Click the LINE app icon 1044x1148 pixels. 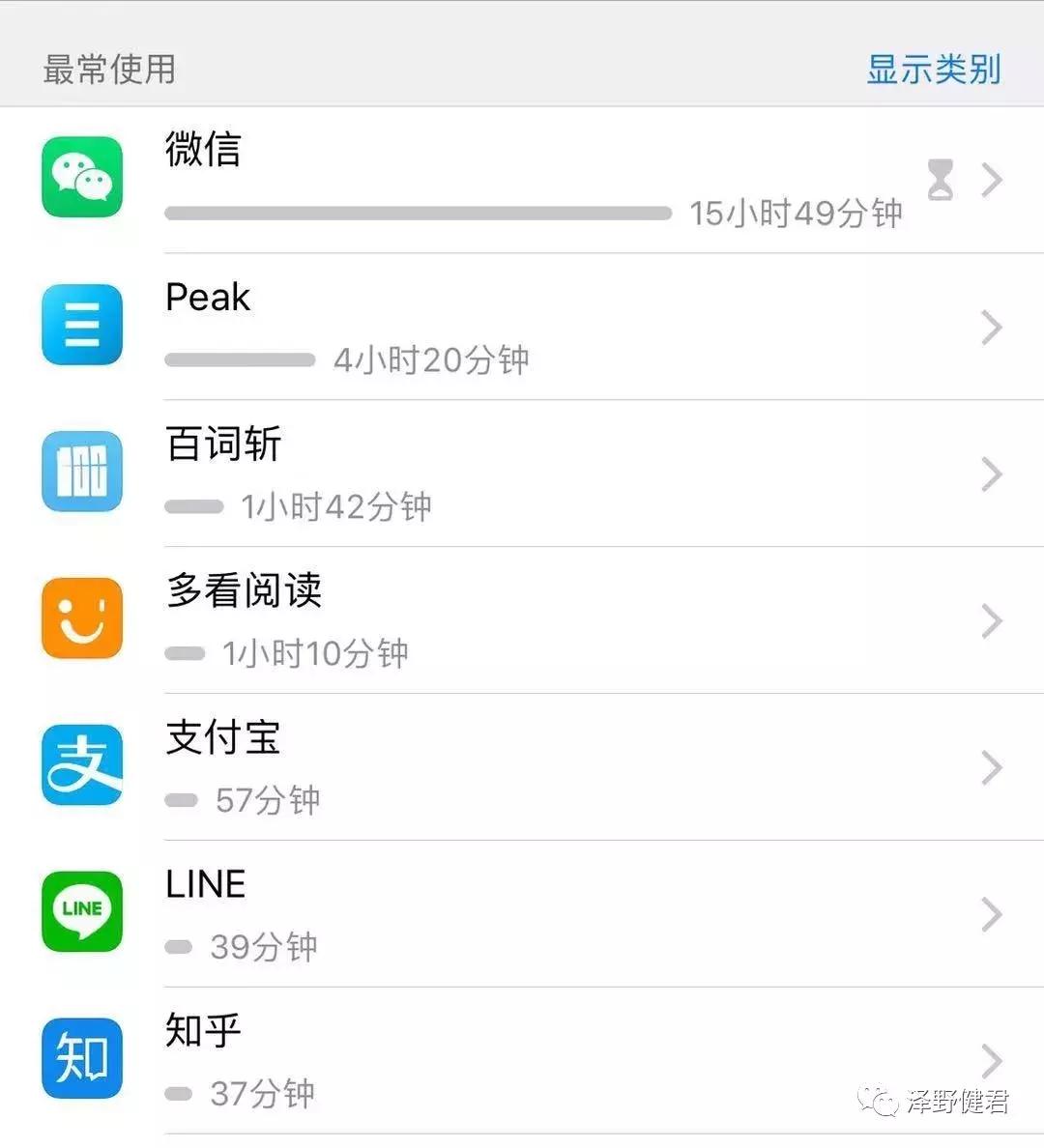click(82, 913)
